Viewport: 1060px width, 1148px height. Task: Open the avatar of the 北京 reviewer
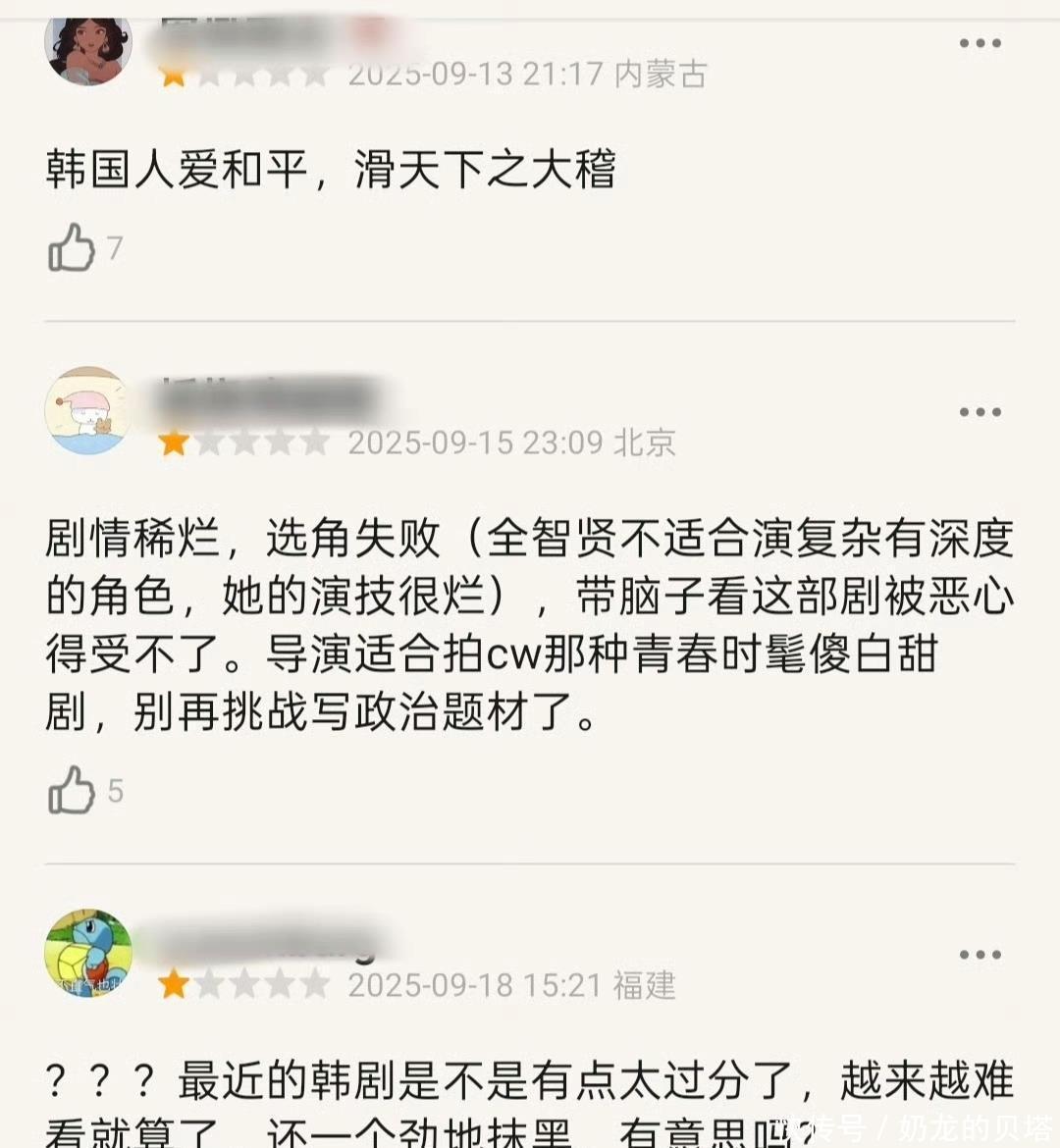click(88, 411)
